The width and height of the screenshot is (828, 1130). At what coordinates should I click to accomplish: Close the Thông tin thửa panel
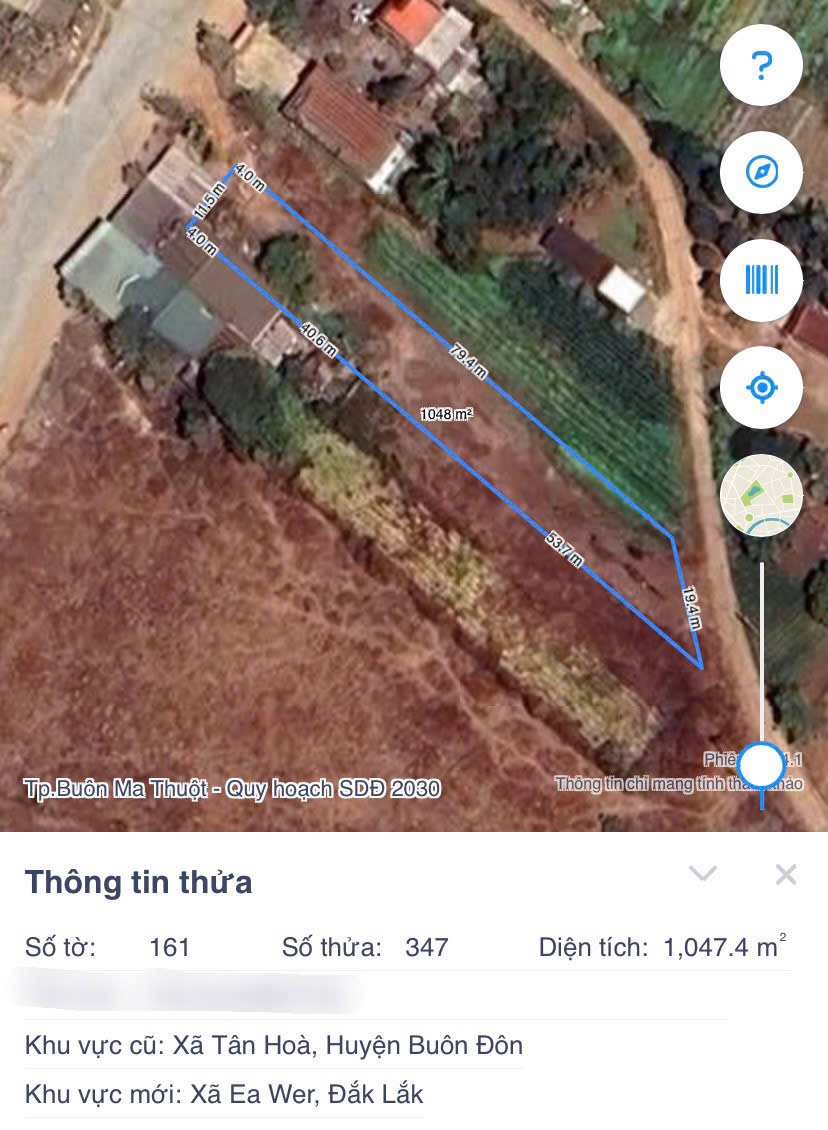point(786,875)
